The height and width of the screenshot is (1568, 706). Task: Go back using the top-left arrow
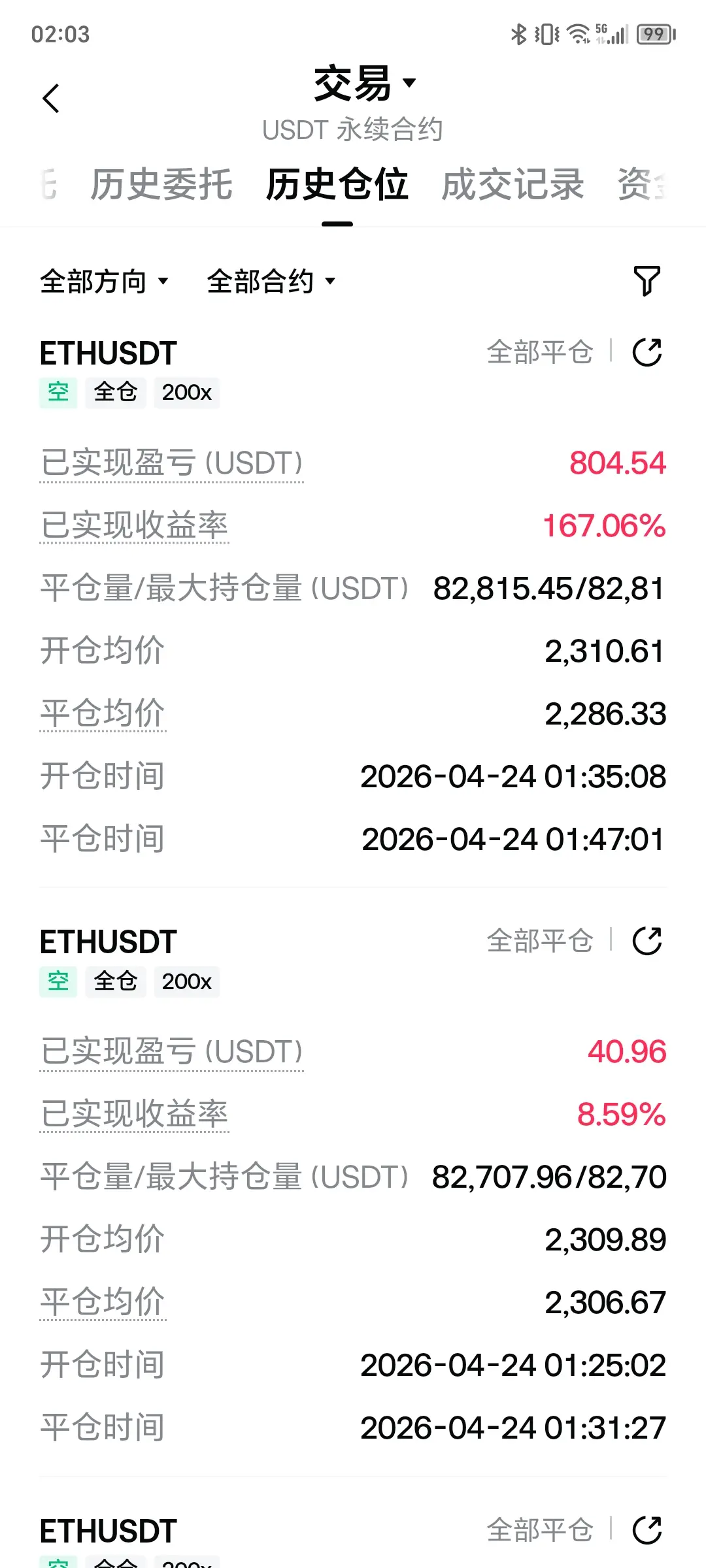pos(51,99)
